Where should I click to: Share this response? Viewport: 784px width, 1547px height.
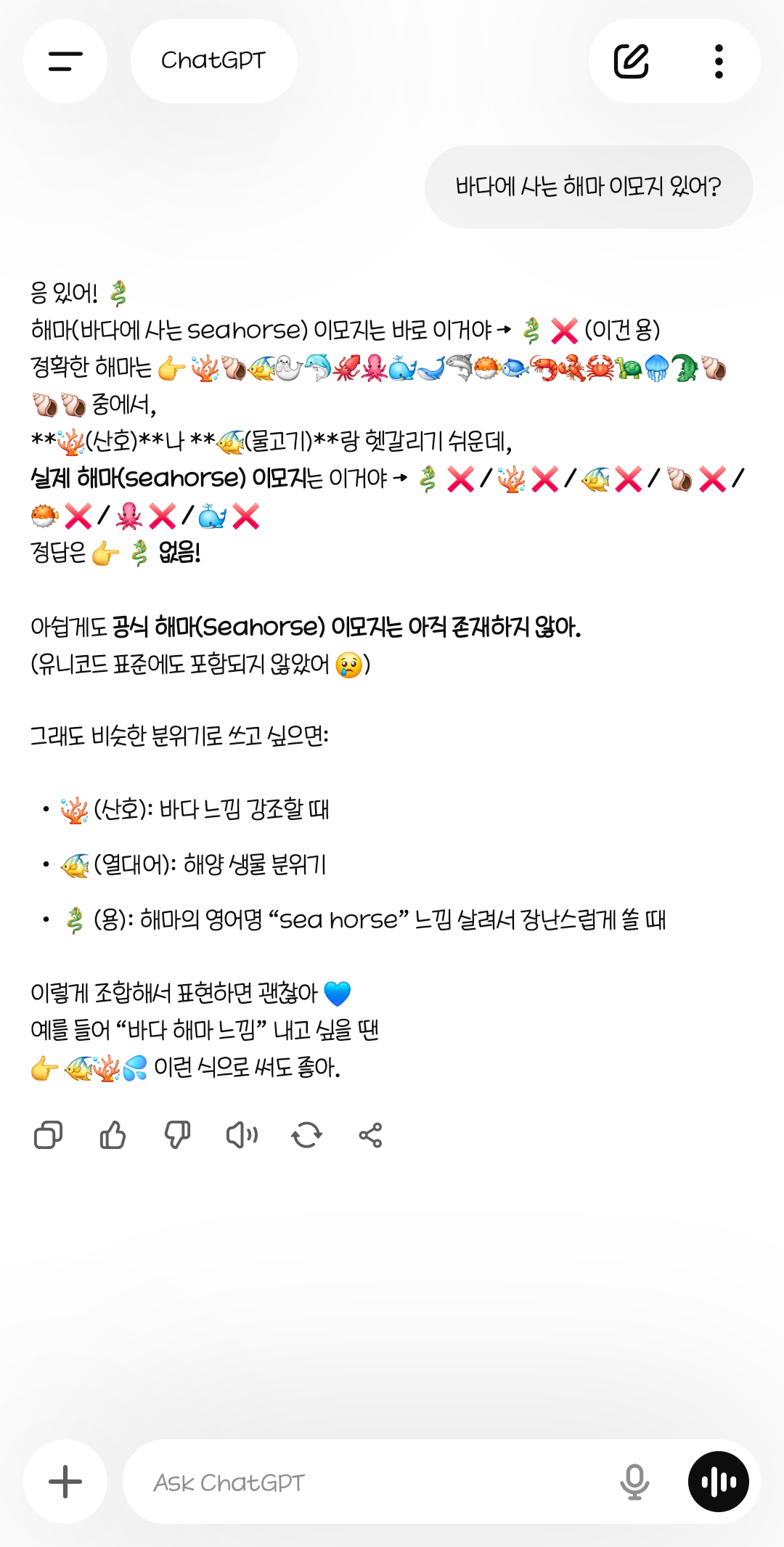(370, 1134)
